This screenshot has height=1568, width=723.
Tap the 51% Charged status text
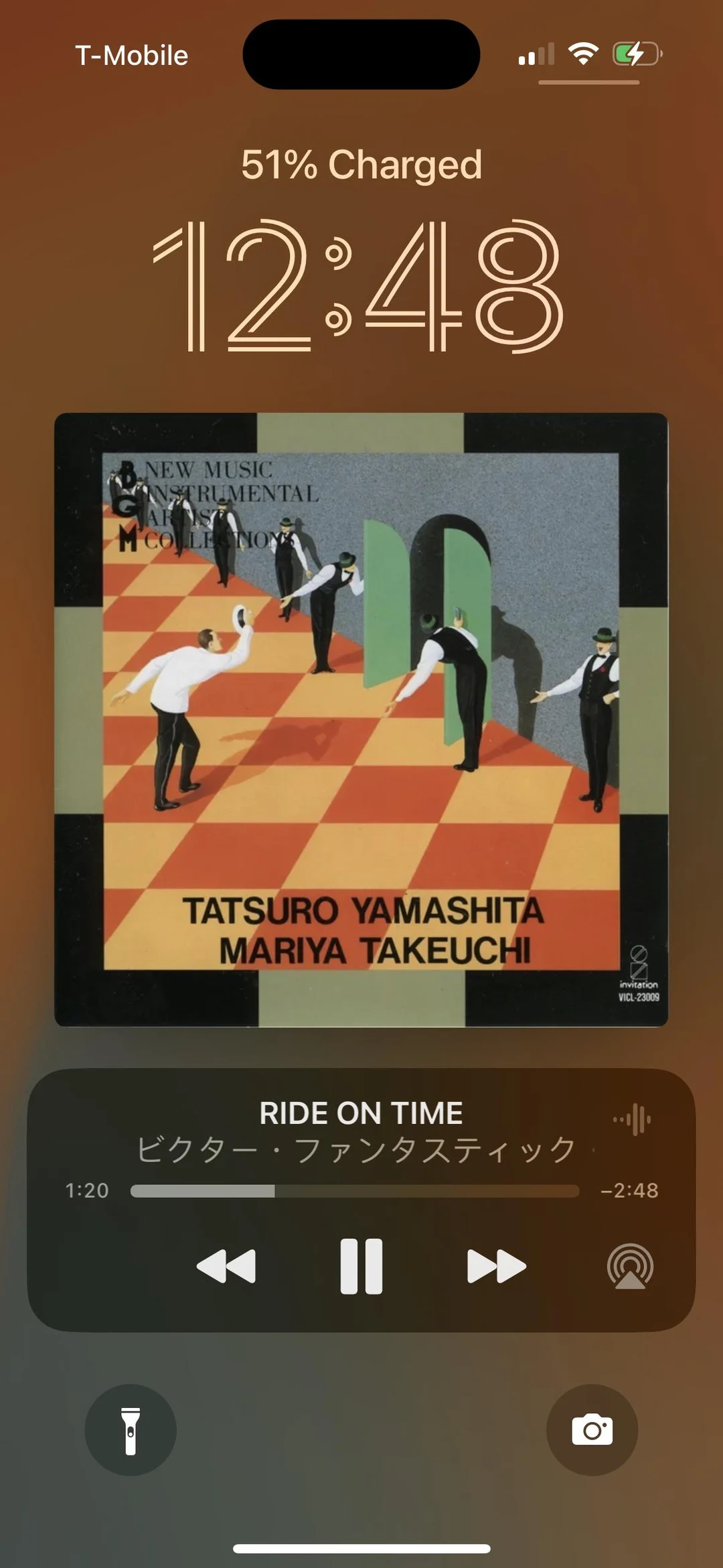tap(361, 163)
